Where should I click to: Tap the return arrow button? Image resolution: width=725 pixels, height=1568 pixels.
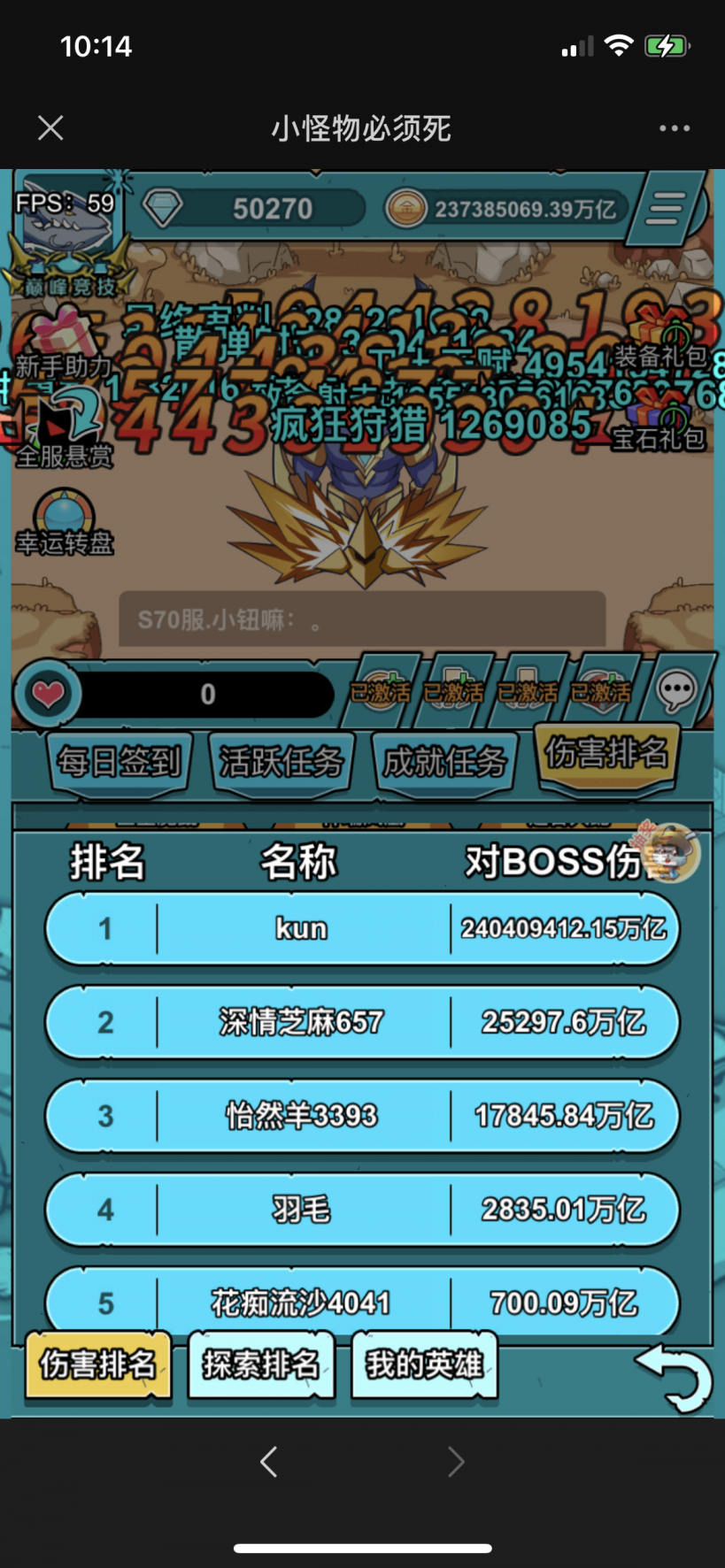point(675,1377)
